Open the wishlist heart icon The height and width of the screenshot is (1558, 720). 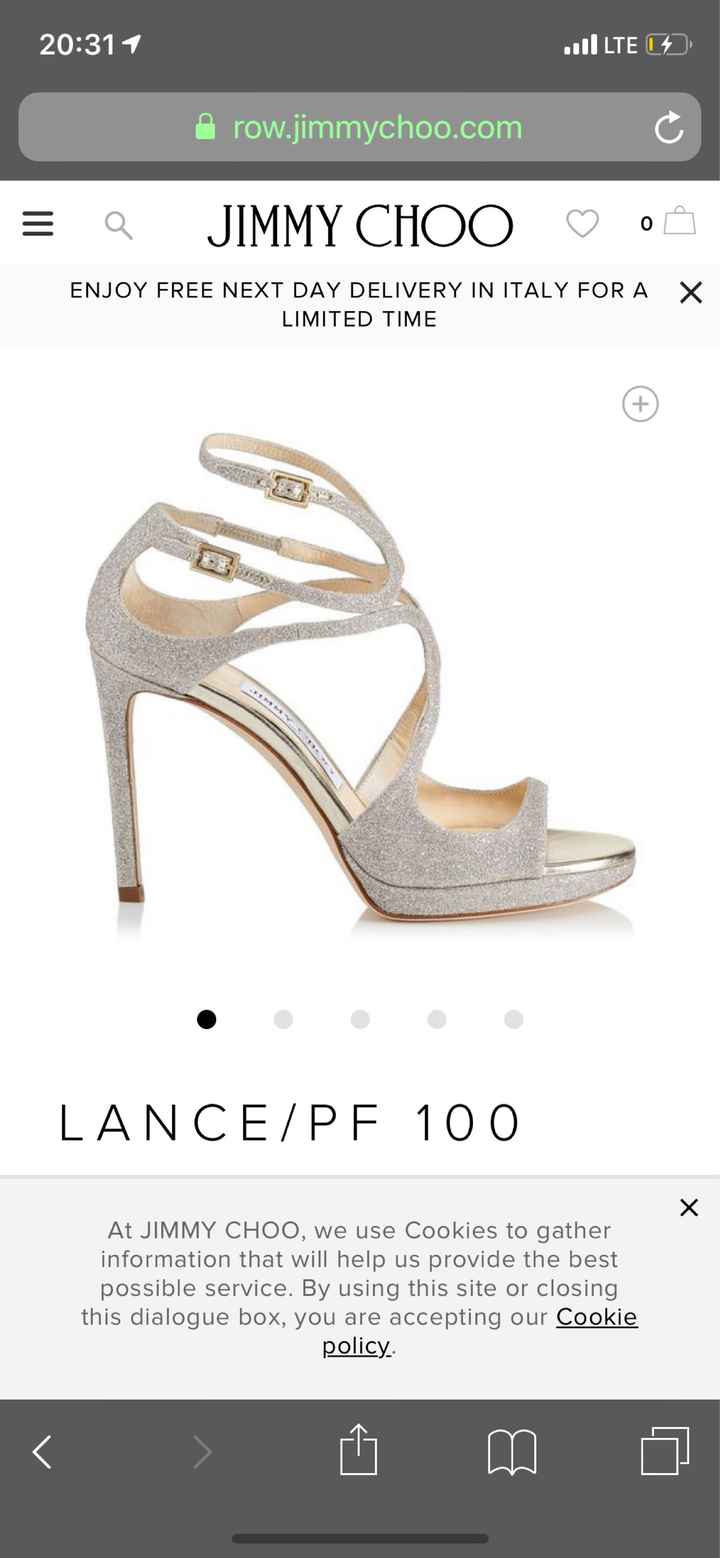coord(582,224)
